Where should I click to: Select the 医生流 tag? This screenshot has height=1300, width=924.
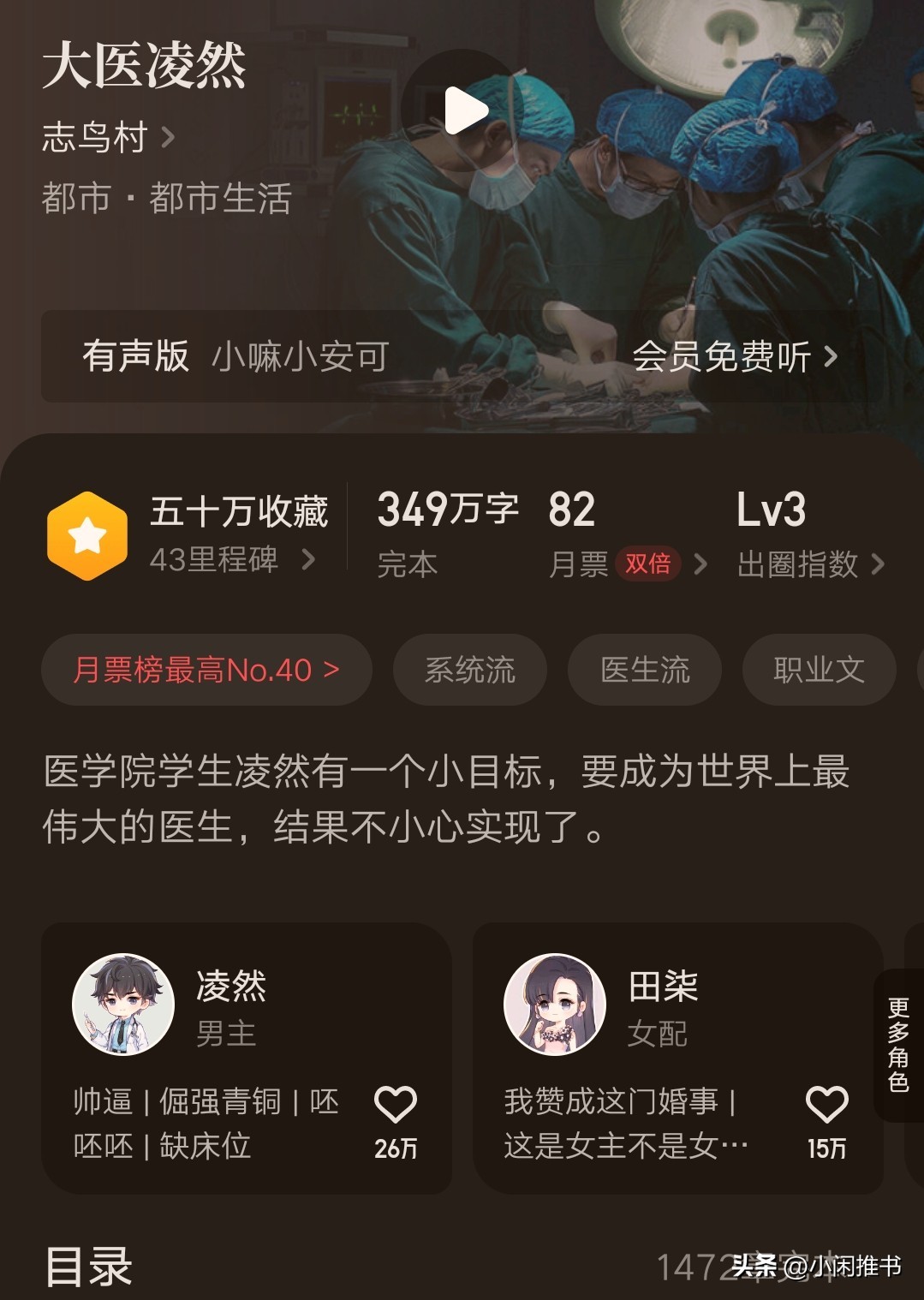(644, 670)
